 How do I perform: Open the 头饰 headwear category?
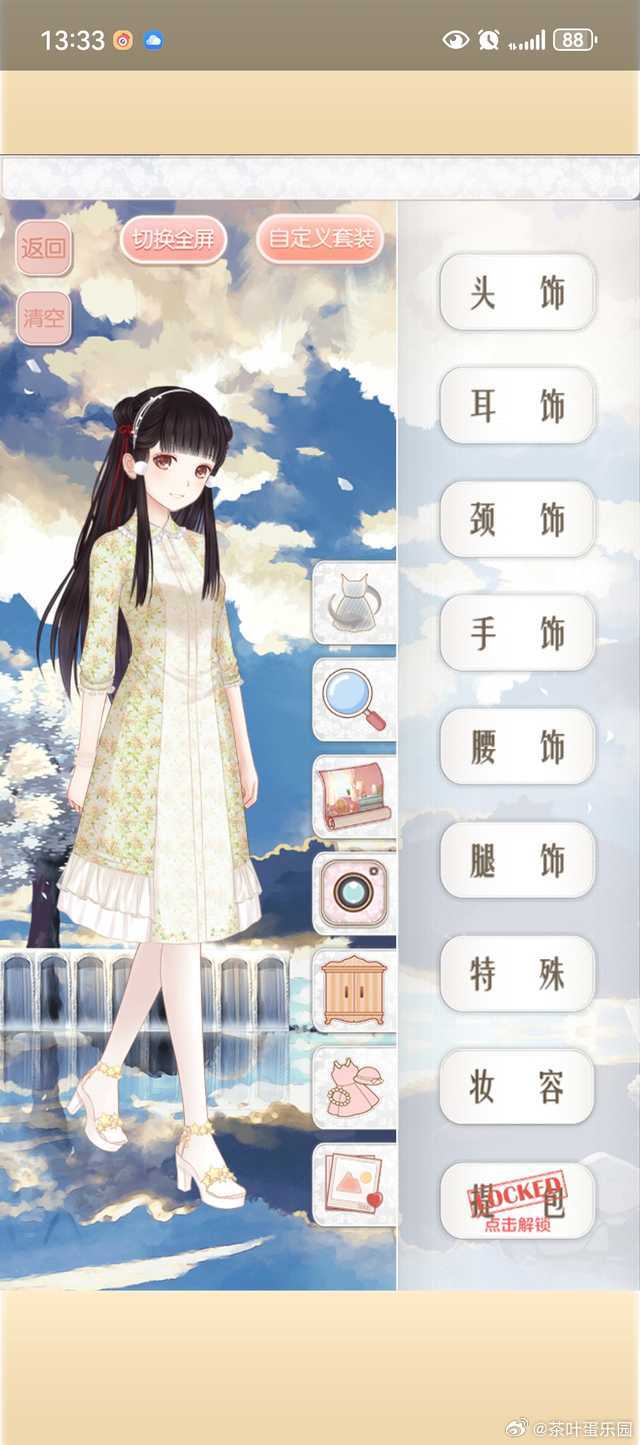pos(518,293)
